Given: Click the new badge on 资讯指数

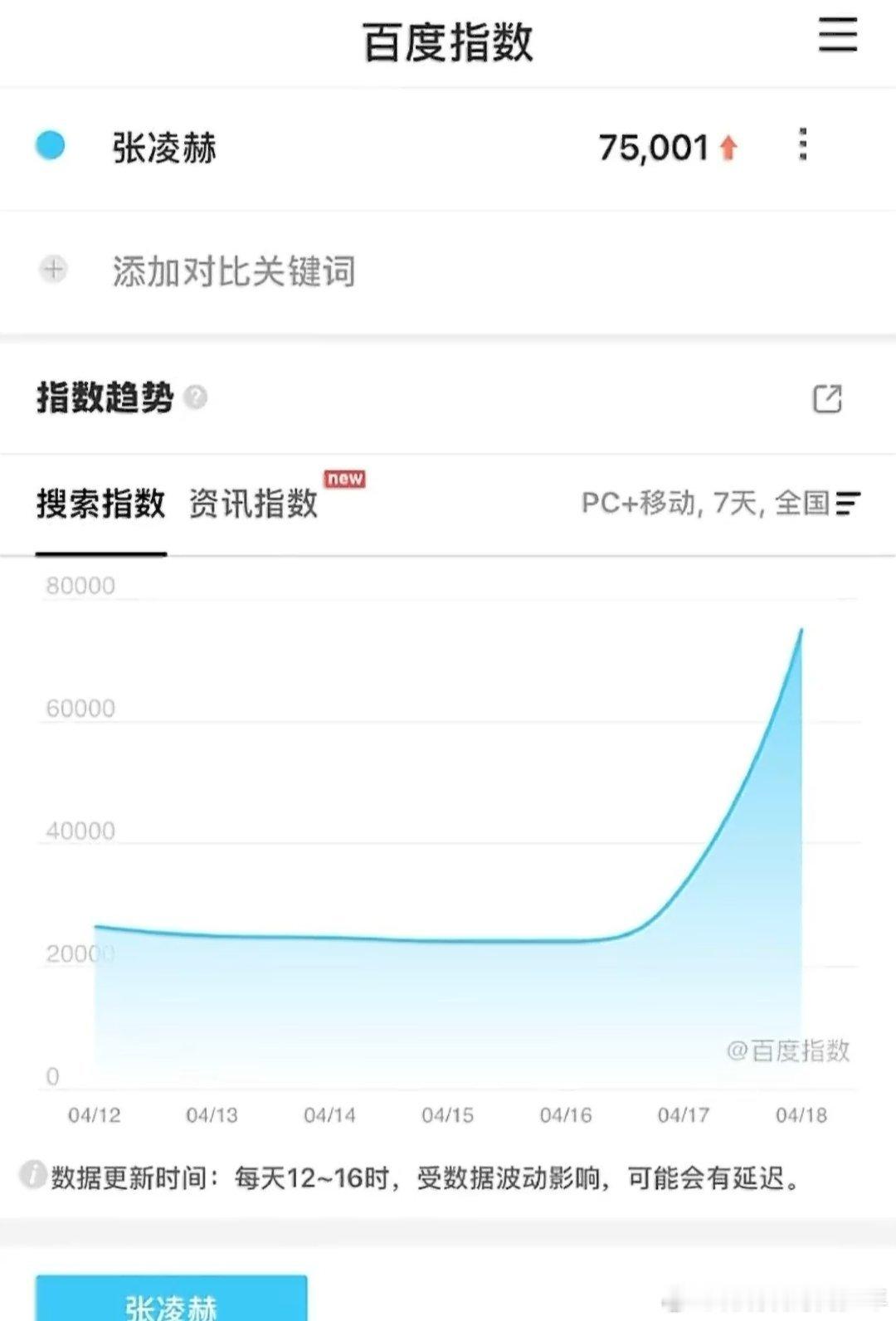Looking at the screenshot, I should (x=343, y=480).
